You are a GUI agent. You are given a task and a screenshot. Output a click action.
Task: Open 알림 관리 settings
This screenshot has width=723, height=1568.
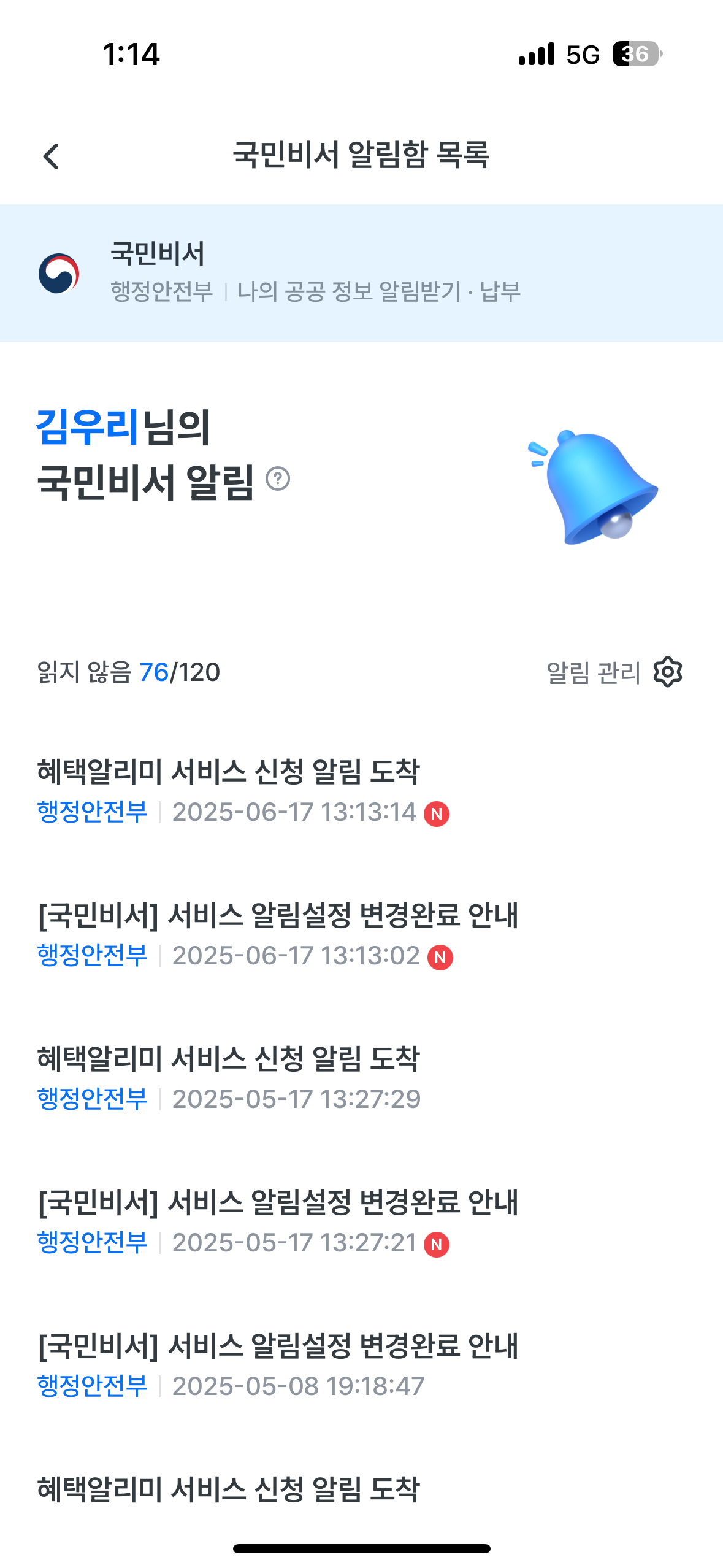(x=614, y=672)
